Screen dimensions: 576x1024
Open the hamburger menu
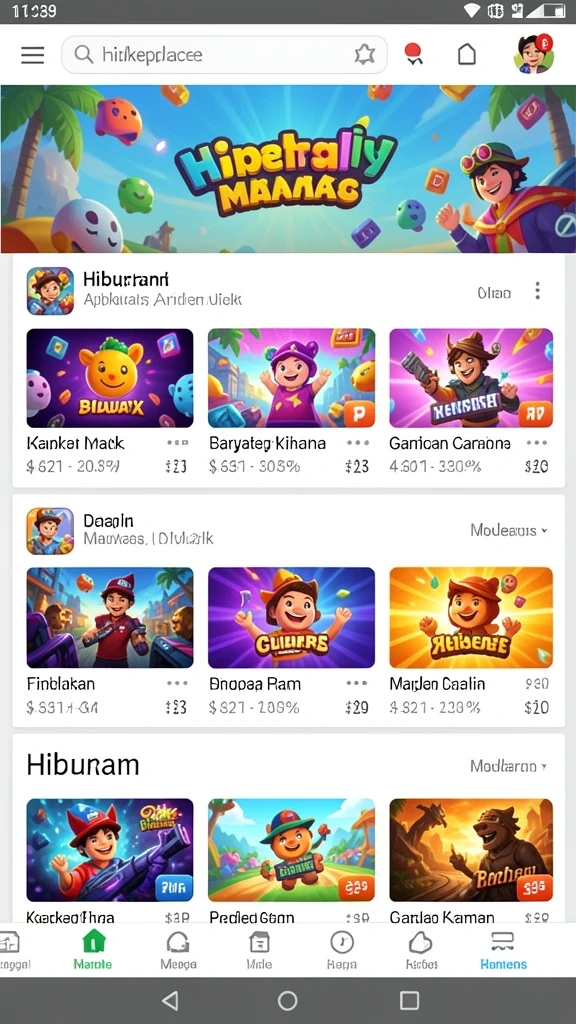tap(33, 55)
